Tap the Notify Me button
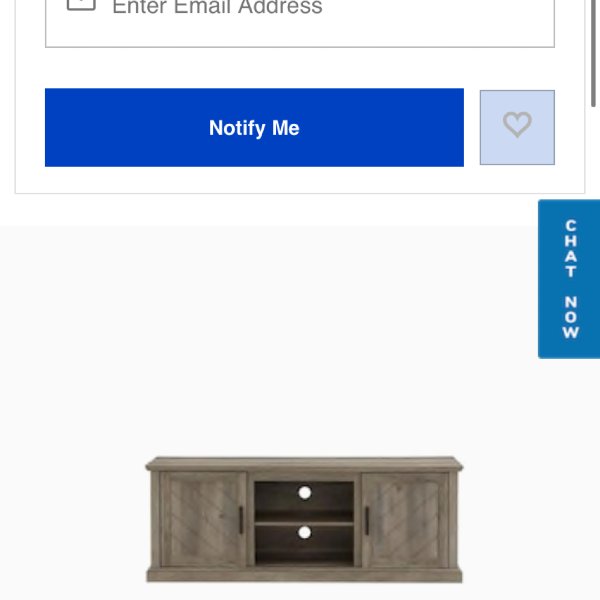The width and height of the screenshot is (600, 600). [x=254, y=128]
